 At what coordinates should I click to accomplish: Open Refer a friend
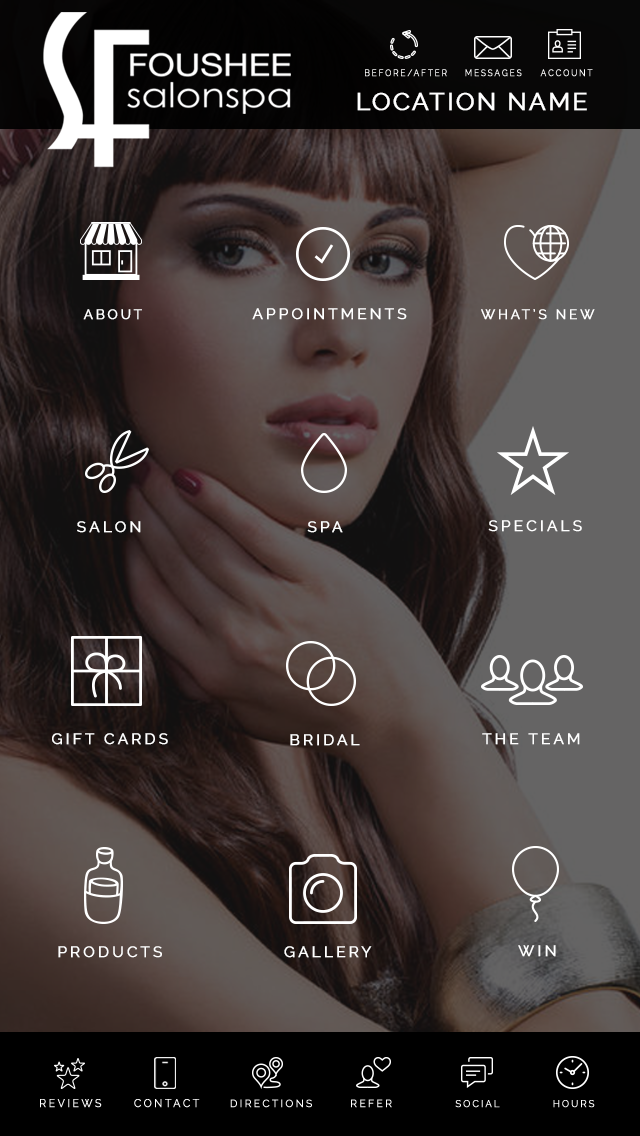[x=372, y=1083]
